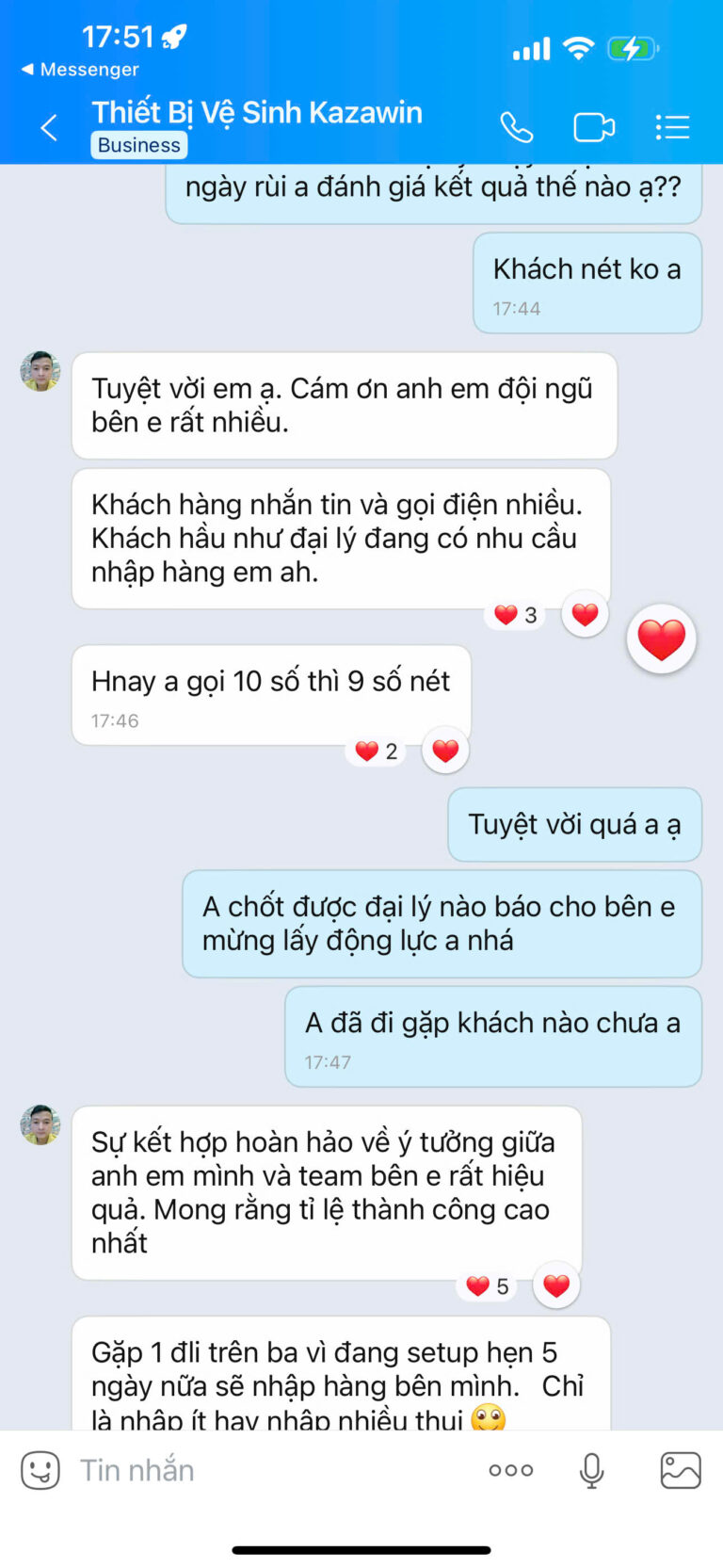723x1568 pixels.
Task: Tap the Business label under the contact name
Action: (x=137, y=144)
